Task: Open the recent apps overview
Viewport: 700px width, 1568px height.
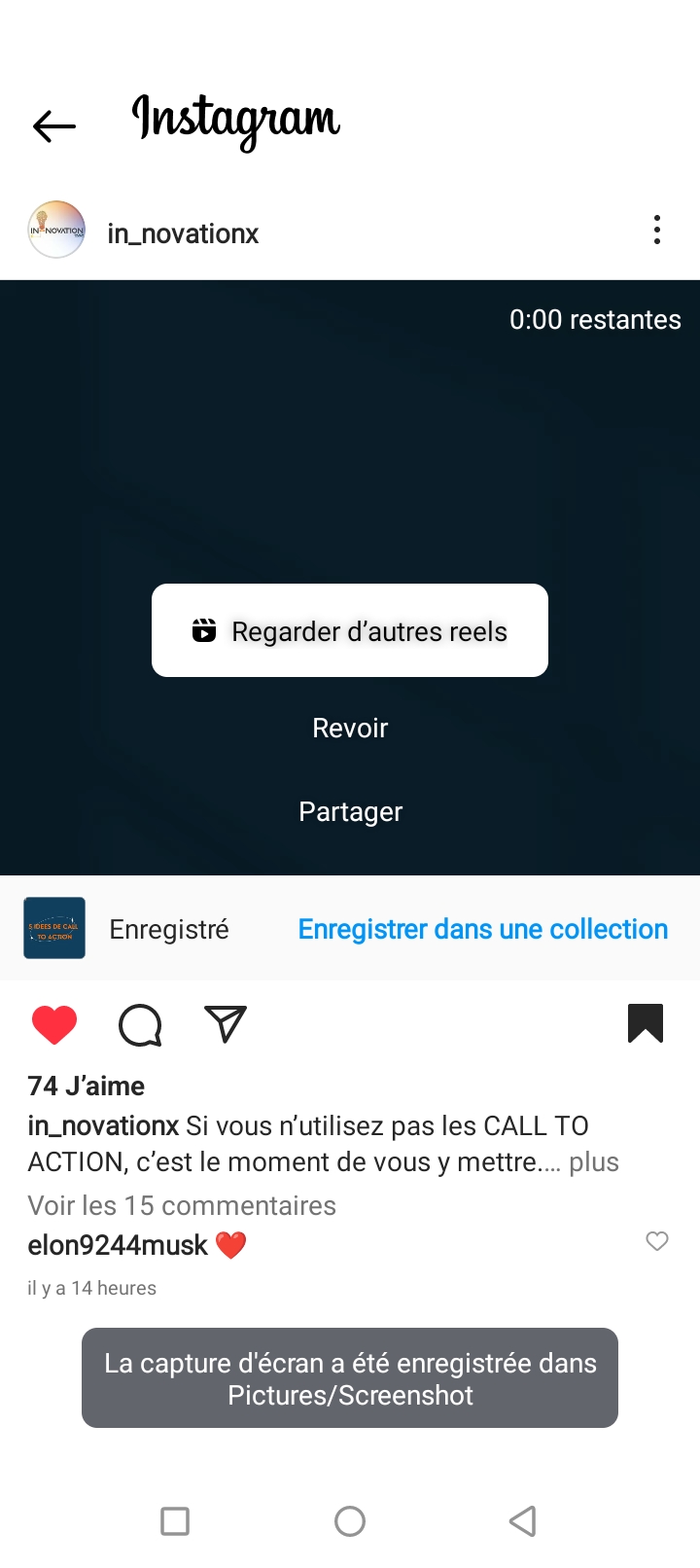Action: pyautogui.click(x=175, y=1520)
